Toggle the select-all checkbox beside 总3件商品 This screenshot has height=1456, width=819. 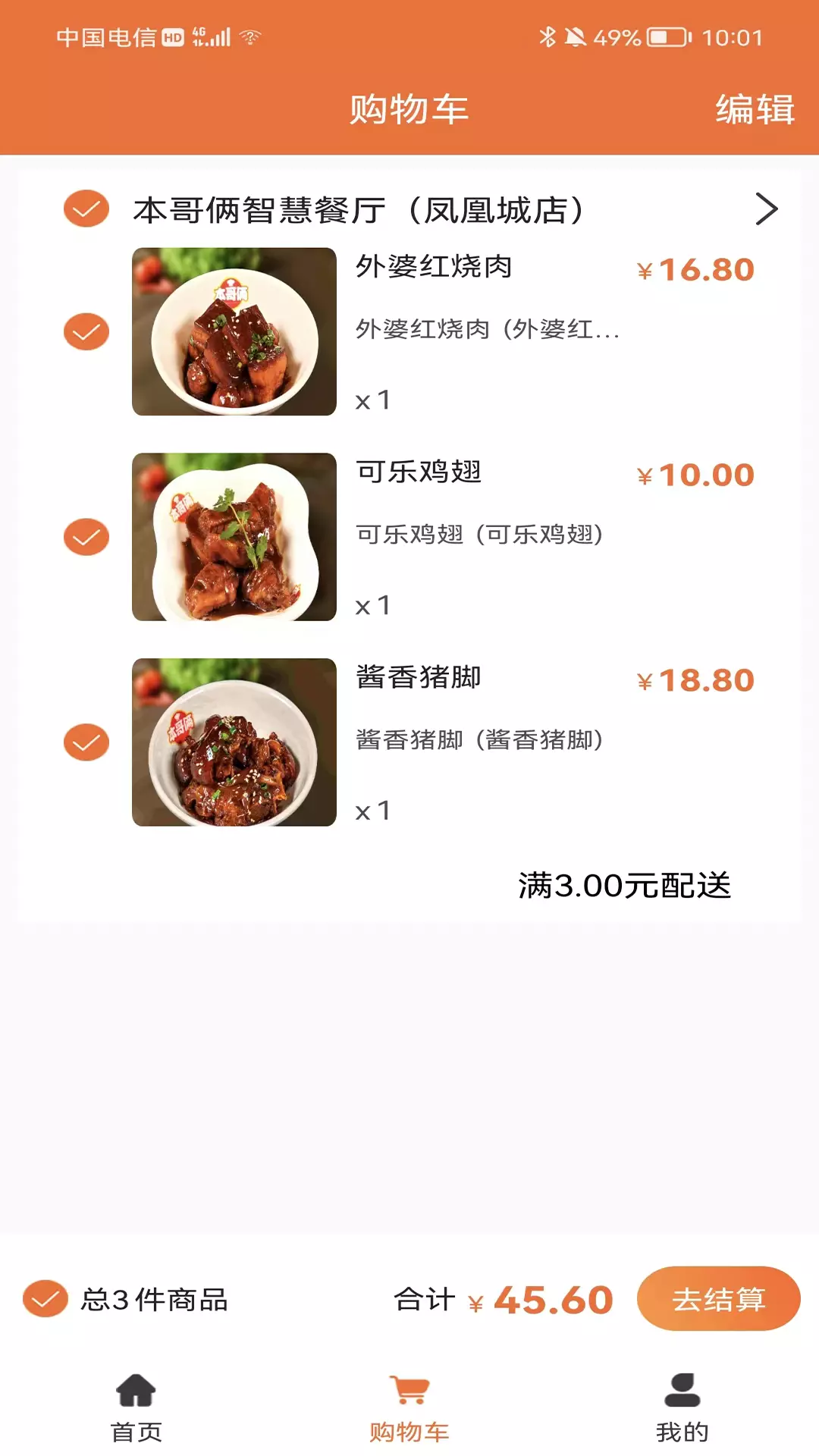click(x=45, y=1299)
